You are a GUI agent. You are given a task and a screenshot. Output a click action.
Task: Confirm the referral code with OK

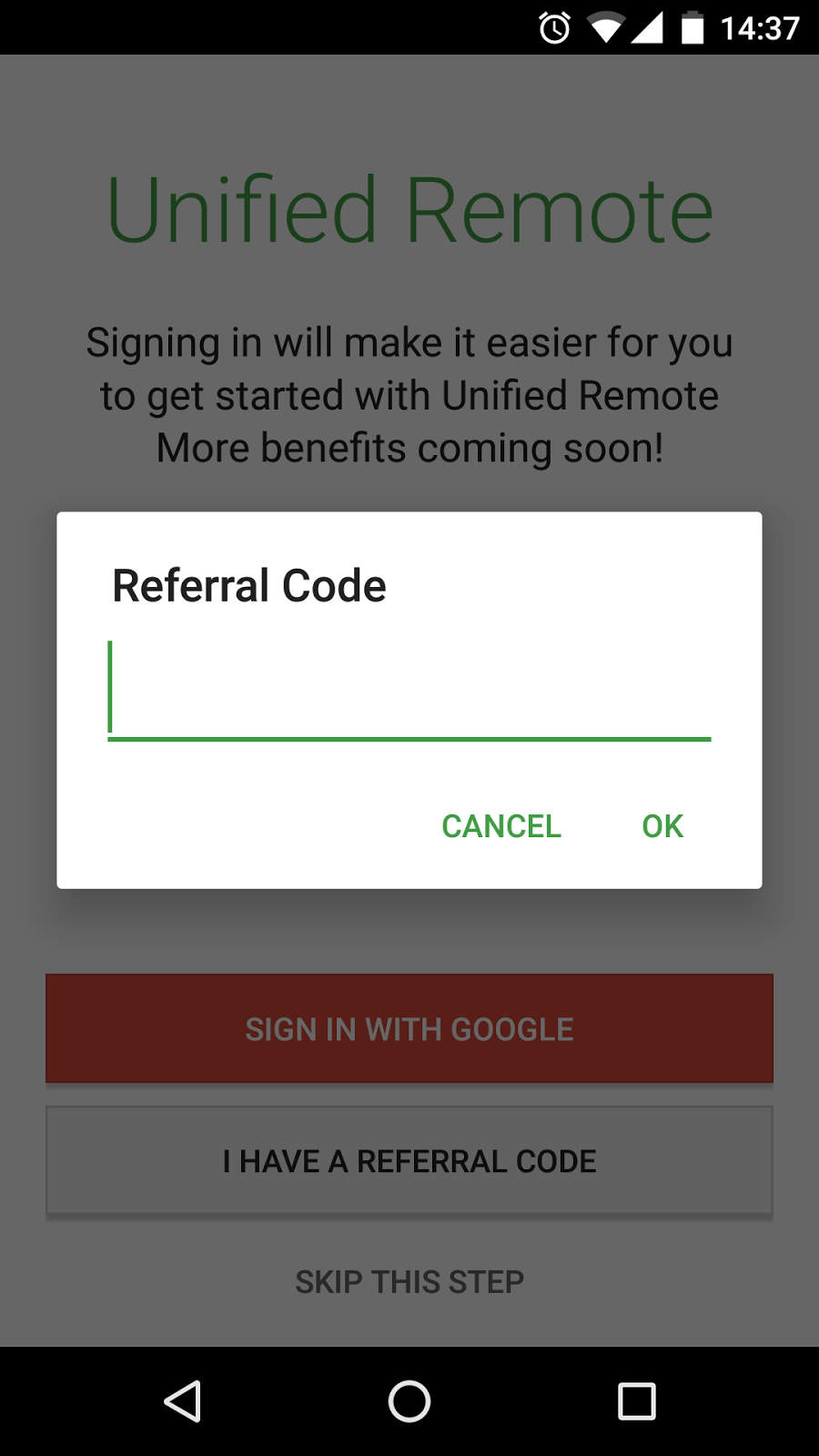pyautogui.click(x=662, y=826)
